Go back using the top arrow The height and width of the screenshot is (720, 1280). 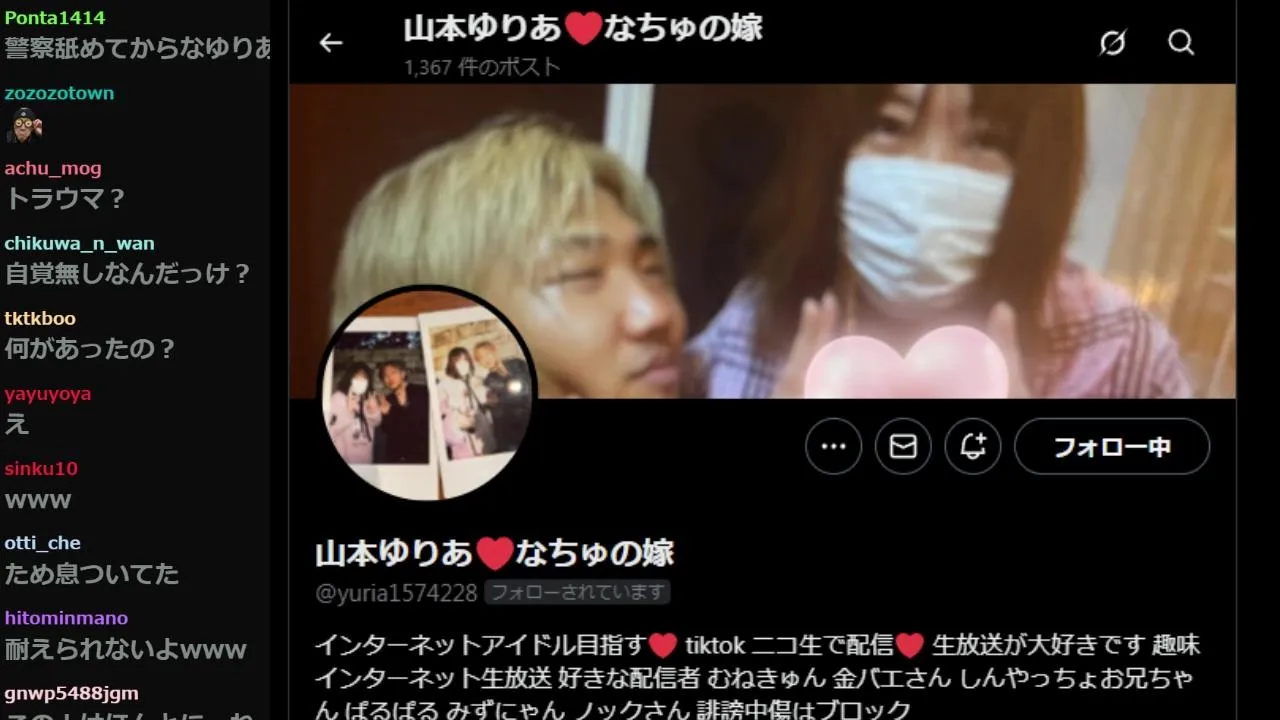coord(330,43)
